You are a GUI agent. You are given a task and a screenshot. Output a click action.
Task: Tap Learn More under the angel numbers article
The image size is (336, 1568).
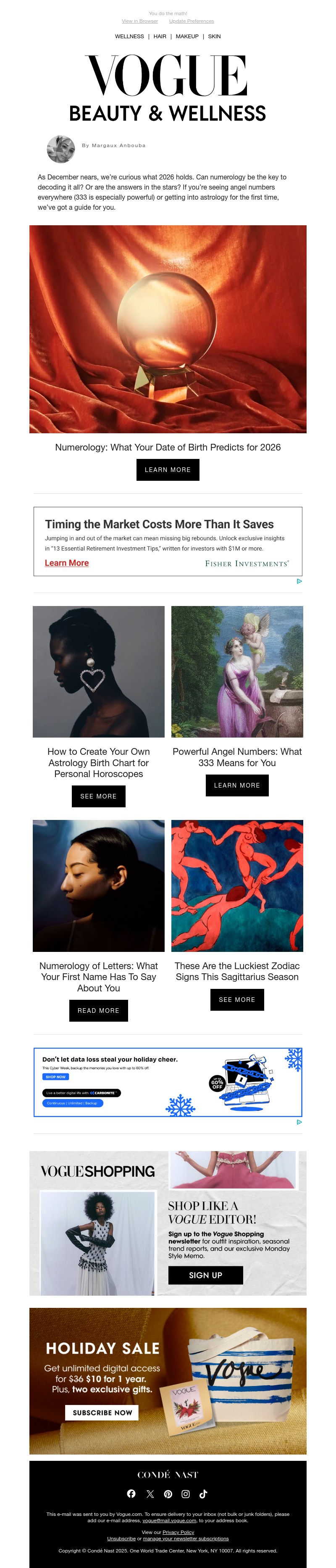click(237, 785)
